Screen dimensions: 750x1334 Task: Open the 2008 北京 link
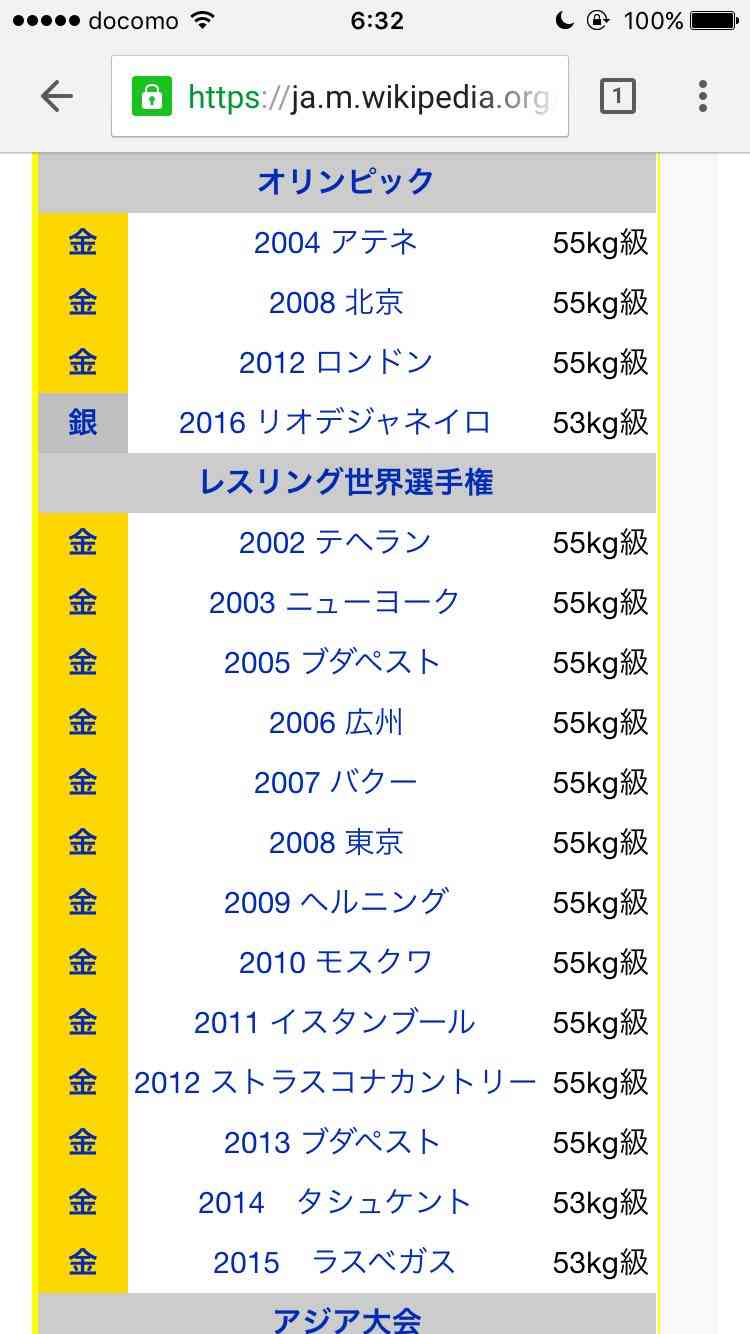coord(336,302)
